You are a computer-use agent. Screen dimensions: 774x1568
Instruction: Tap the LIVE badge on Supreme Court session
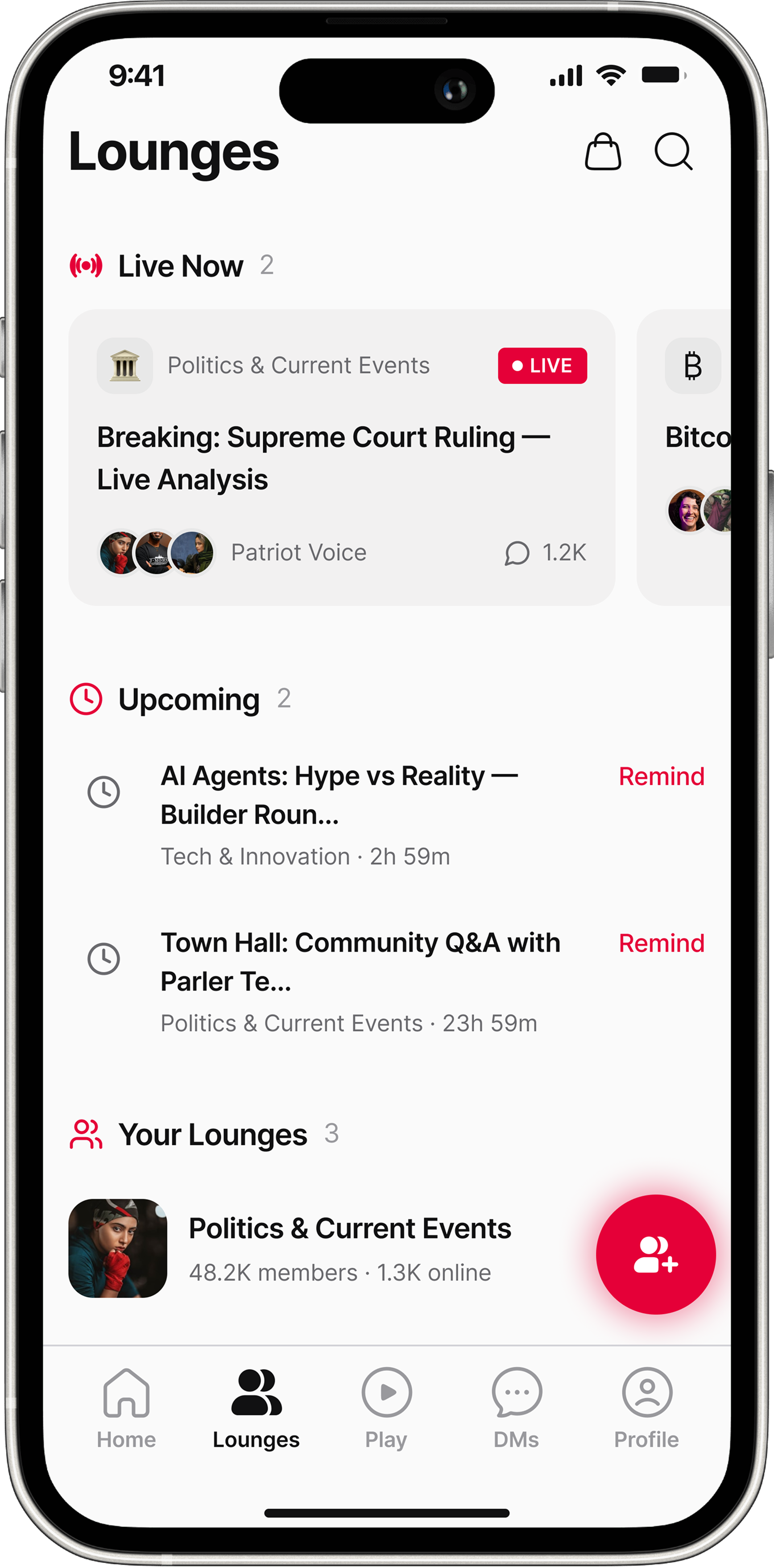click(542, 365)
